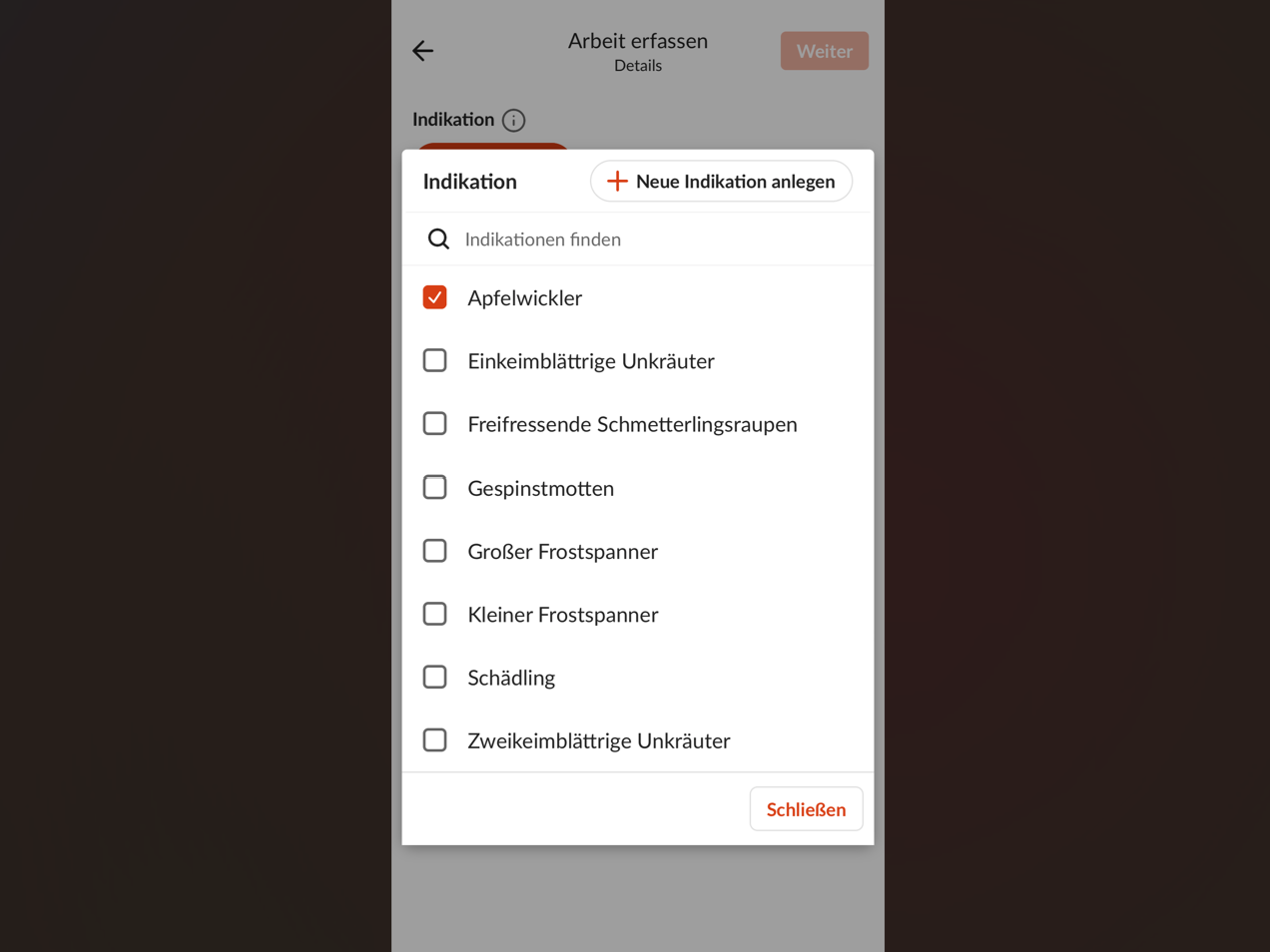
Task: Check Großer Frostspanner
Action: pos(434,551)
